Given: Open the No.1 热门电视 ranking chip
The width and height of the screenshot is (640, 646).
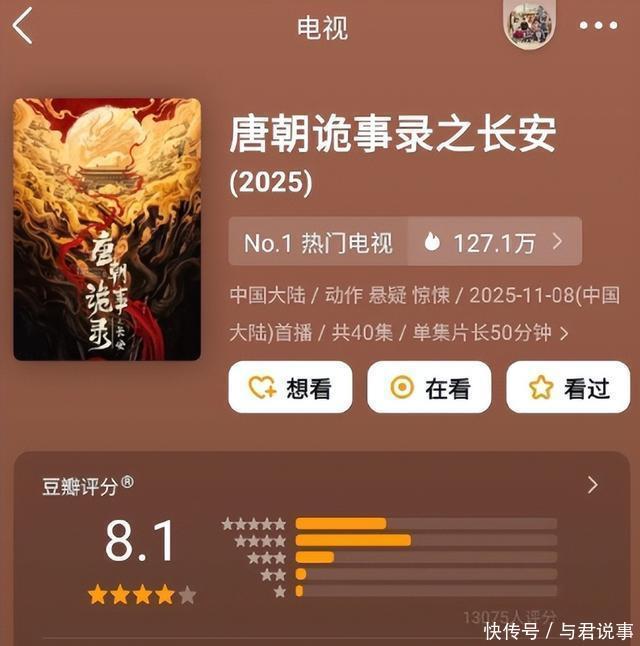Looking at the screenshot, I should click(319, 242).
